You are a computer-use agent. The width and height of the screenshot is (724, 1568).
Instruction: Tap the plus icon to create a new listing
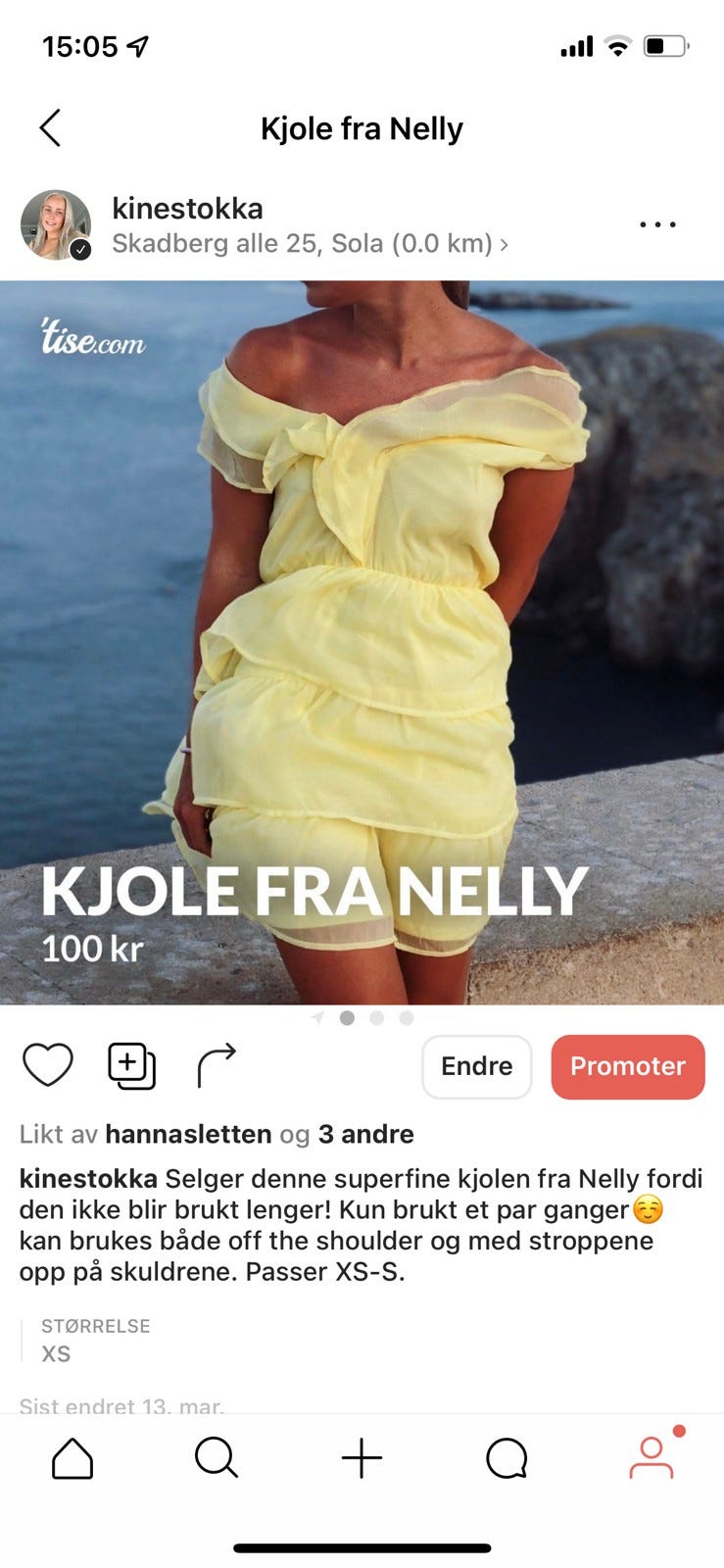(362, 1458)
